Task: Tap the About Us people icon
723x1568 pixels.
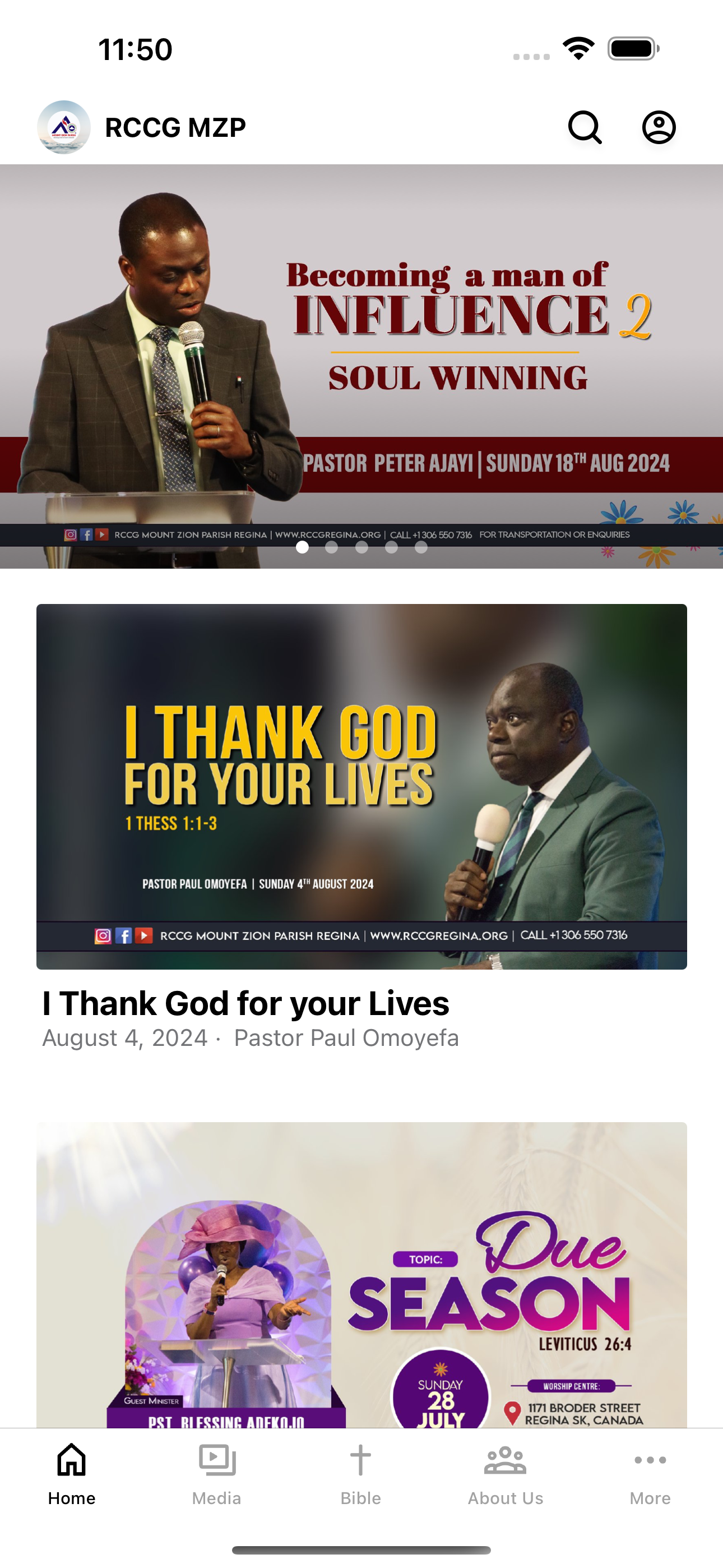Action: point(506,1460)
